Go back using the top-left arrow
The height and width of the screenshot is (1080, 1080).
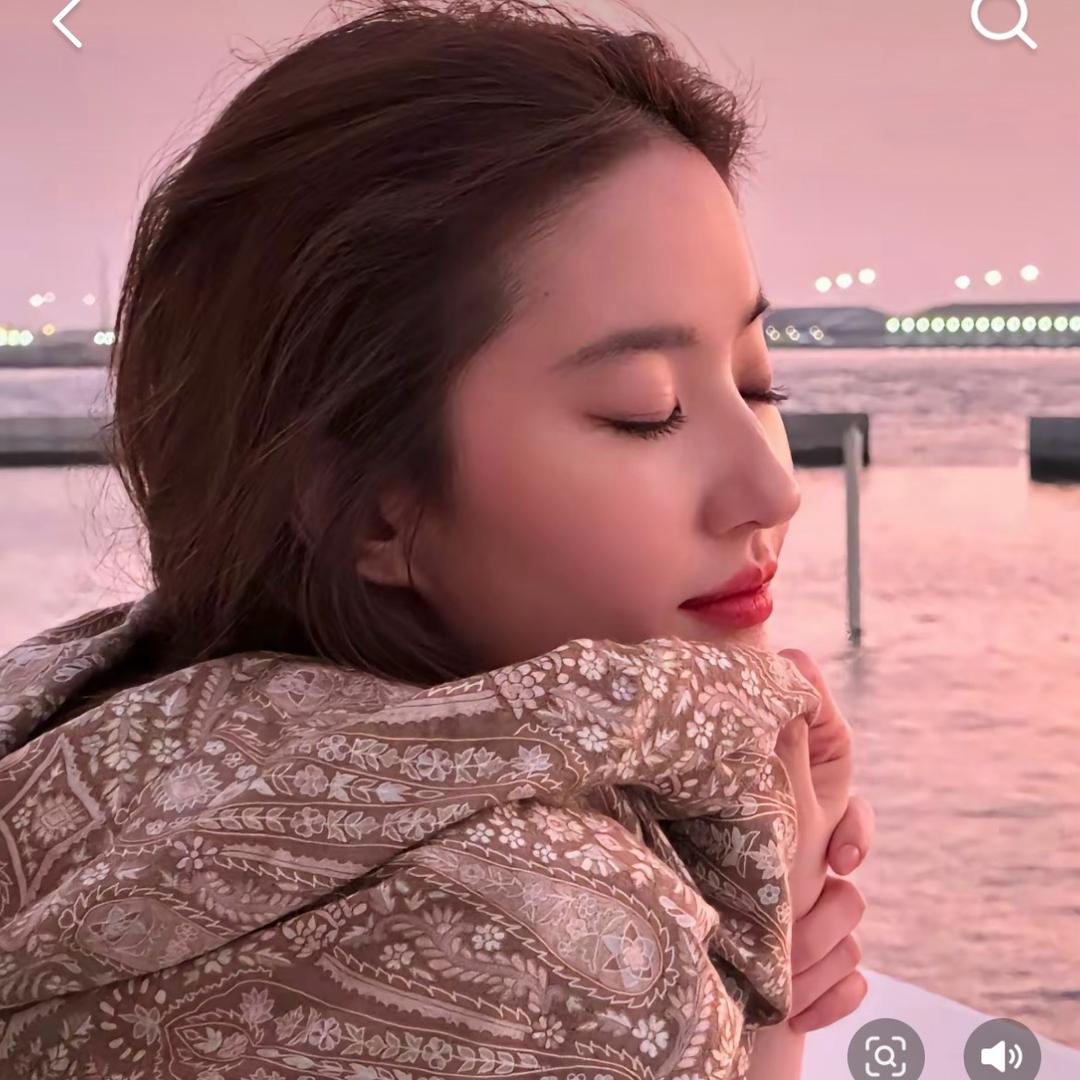[x=67, y=23]
